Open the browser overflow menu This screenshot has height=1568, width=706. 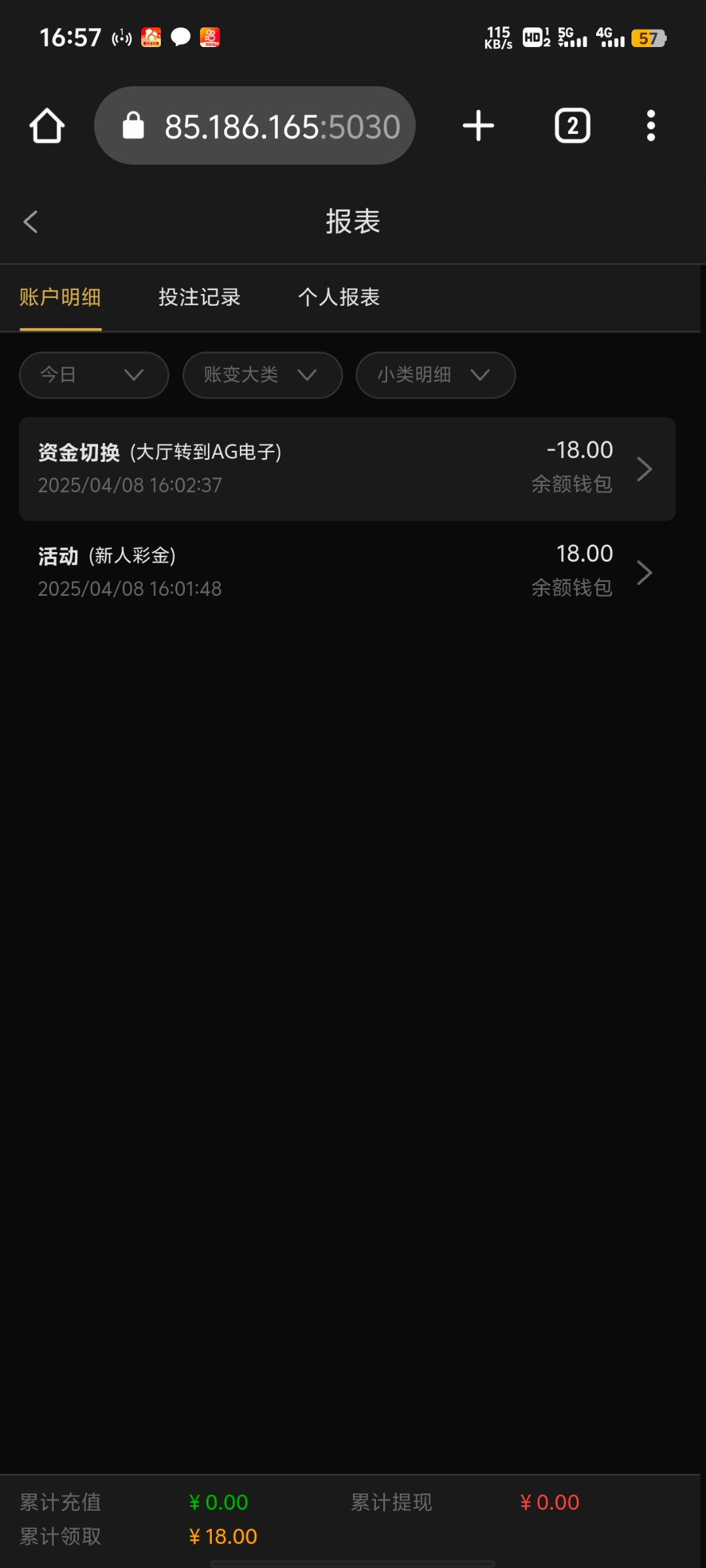650,125
